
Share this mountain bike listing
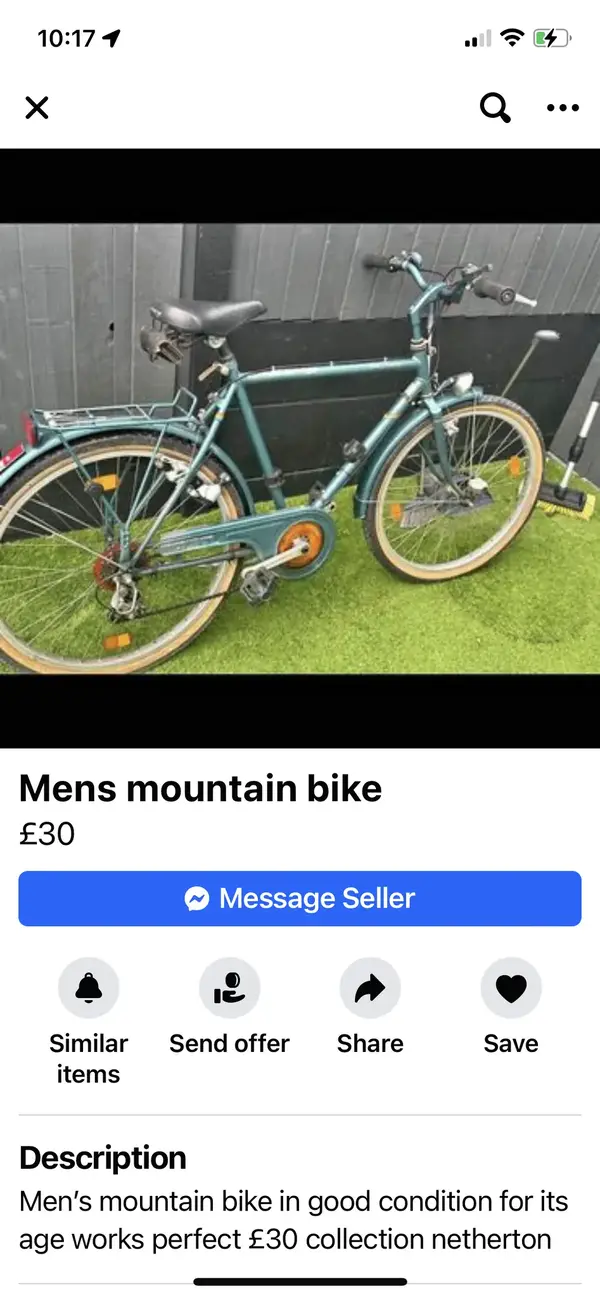(370, 988)
